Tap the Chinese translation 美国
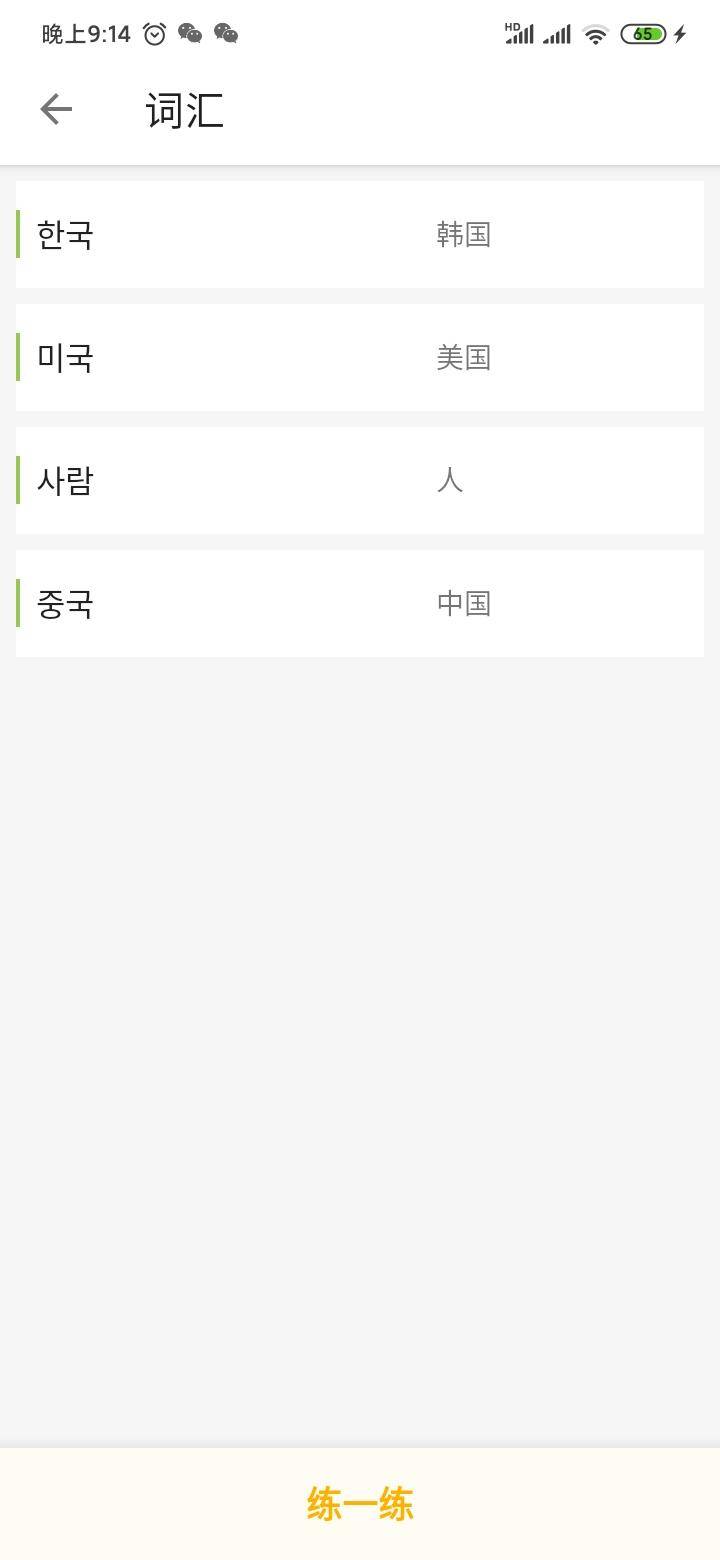The height and width of the screenshot is (1560, 720). [x=462, y=357]
